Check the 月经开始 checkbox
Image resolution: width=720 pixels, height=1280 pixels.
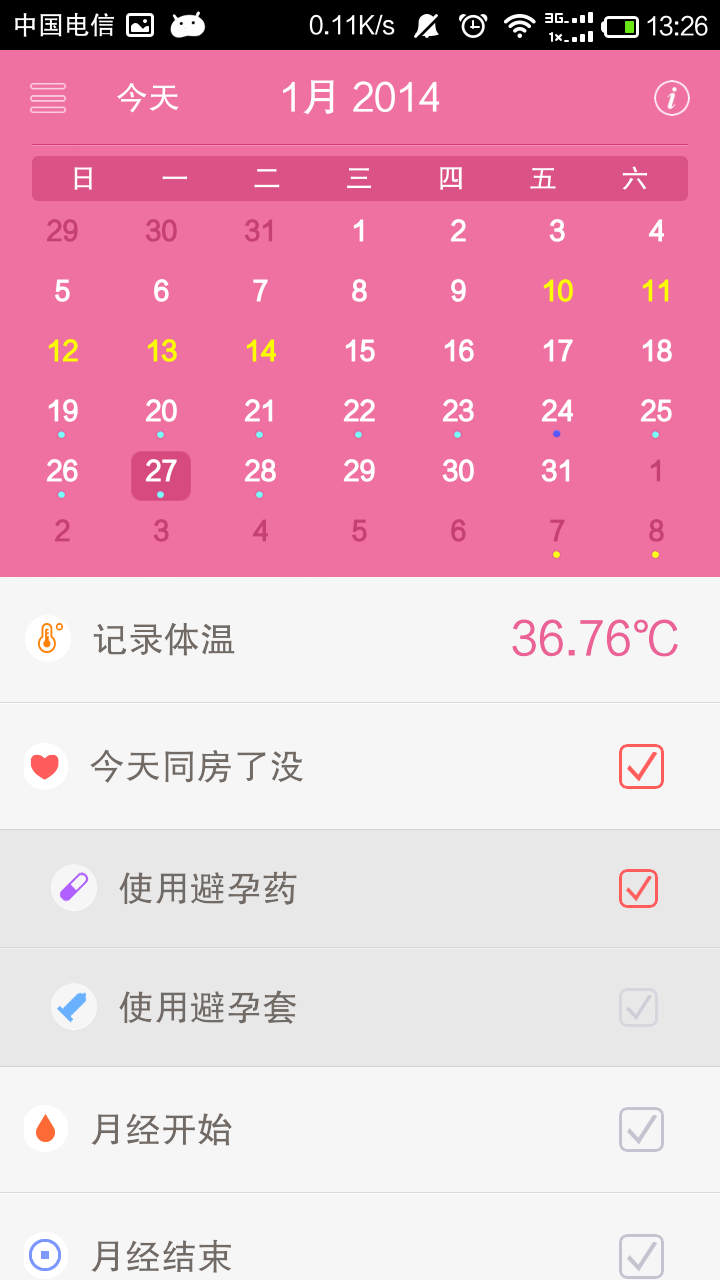(x=641, y=1129)
